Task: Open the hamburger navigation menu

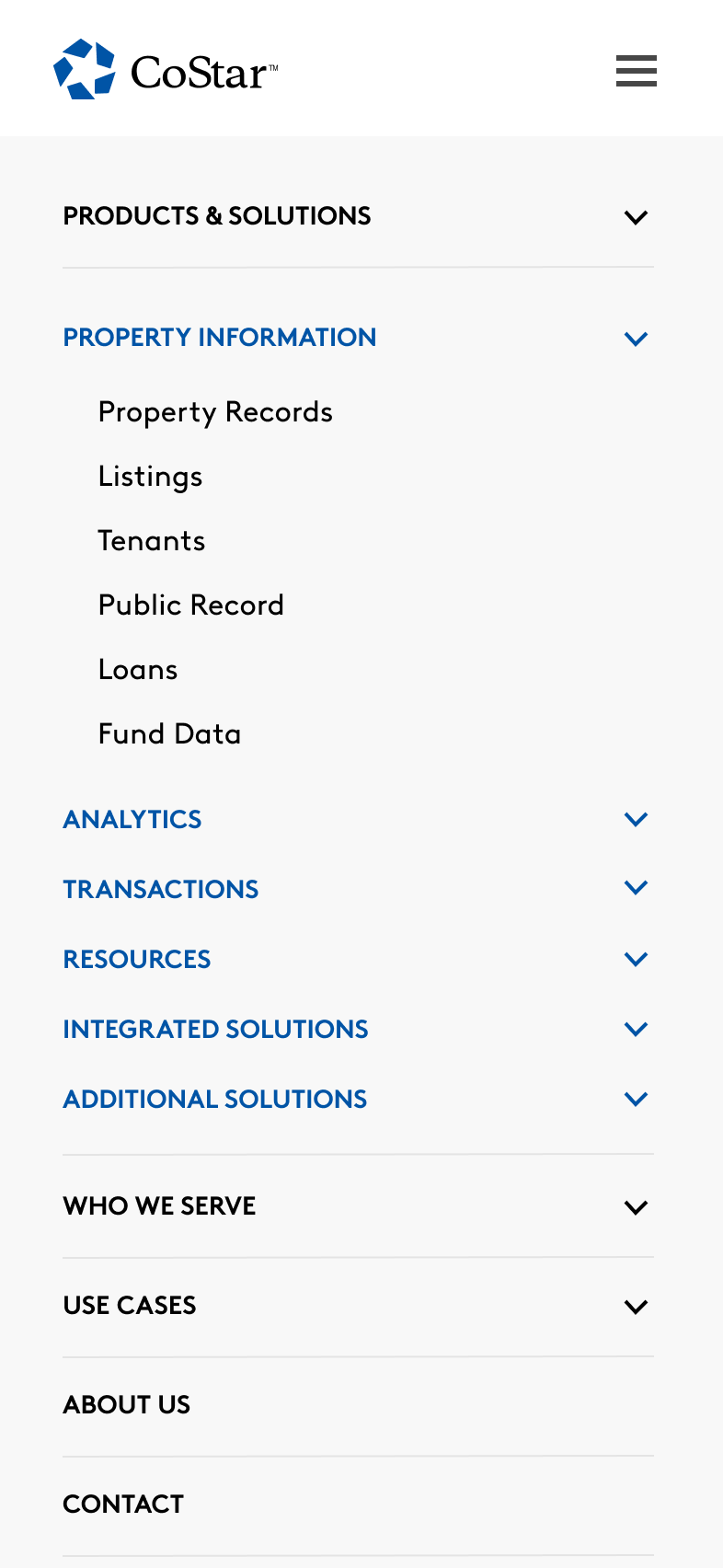Action: (x=636, y=71)
